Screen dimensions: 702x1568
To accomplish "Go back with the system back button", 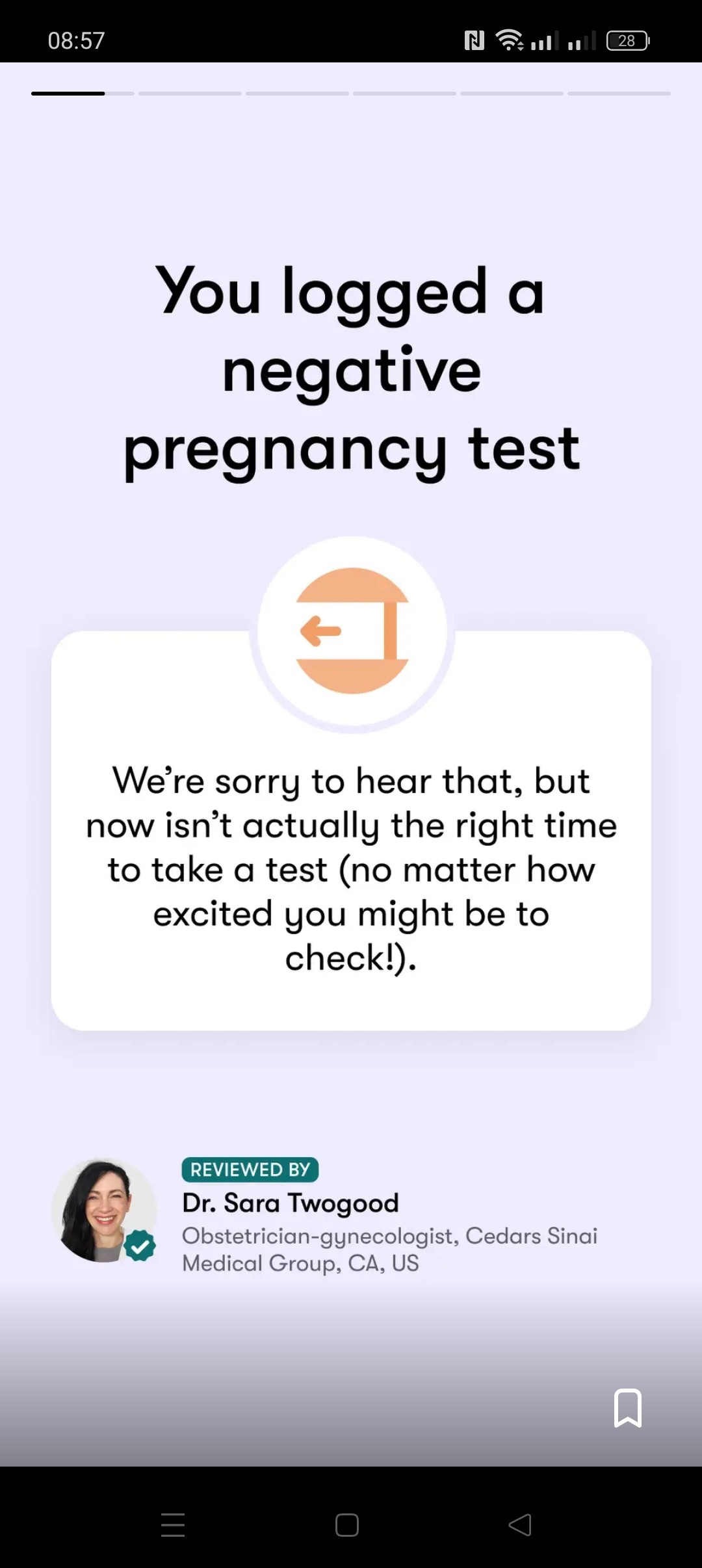I will tap(519, 1524).
